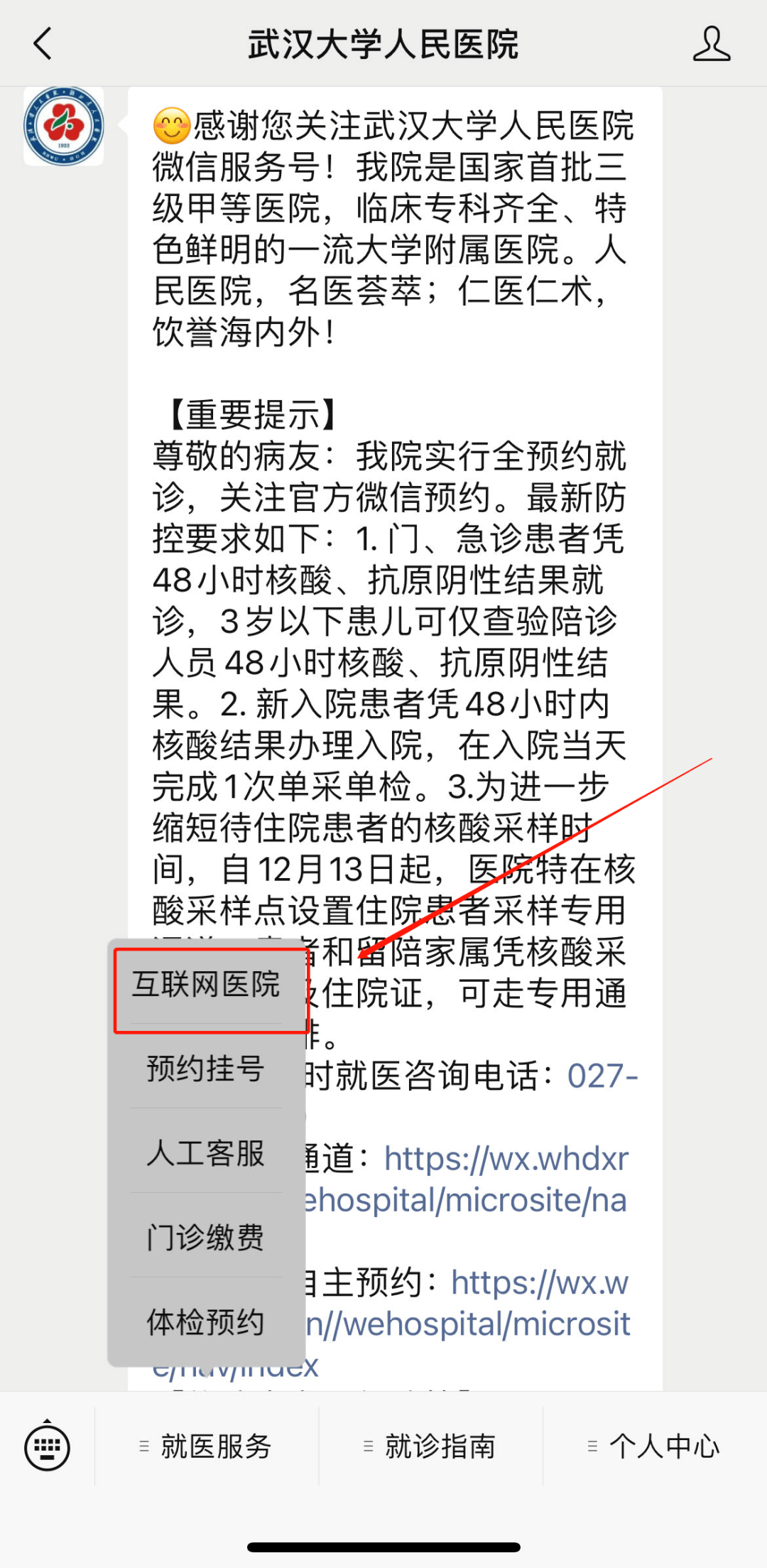Select 互联网医院 from the popup menu
767x1568 pixels.
(207, 984)
